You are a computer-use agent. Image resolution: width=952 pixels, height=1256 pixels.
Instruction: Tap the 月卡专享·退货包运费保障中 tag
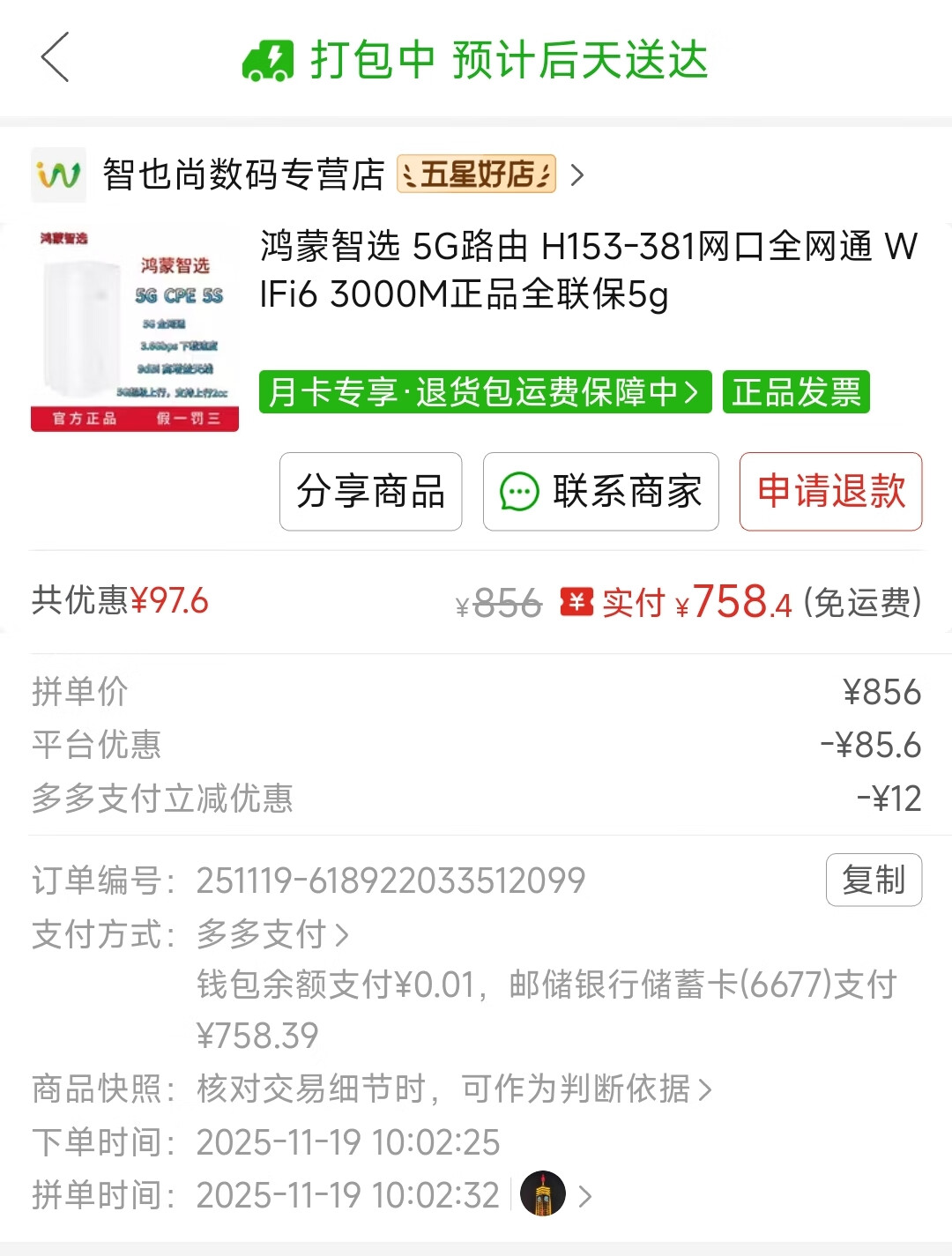pyautogui.click(x=484, y=392)
